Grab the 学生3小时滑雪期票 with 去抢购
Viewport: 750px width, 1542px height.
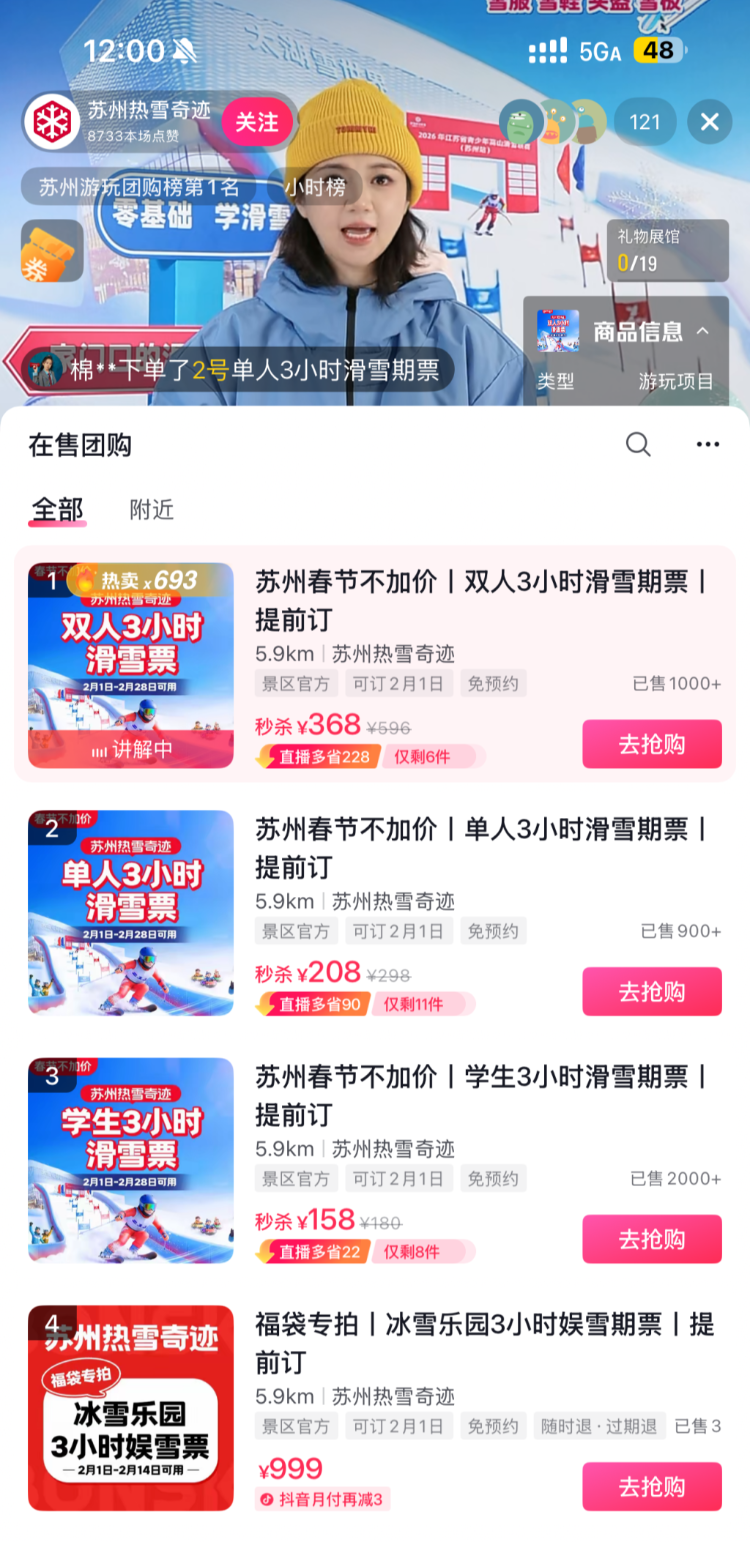[652, 1239]
